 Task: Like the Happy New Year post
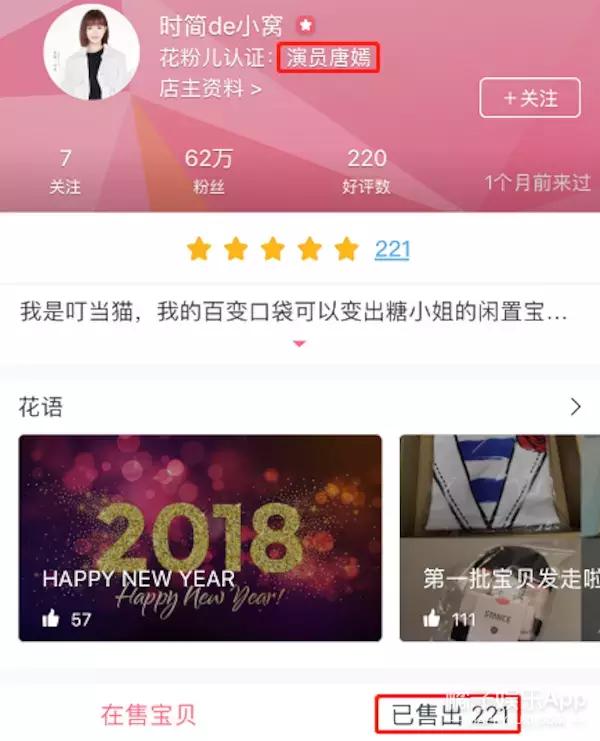click(52, 619)
